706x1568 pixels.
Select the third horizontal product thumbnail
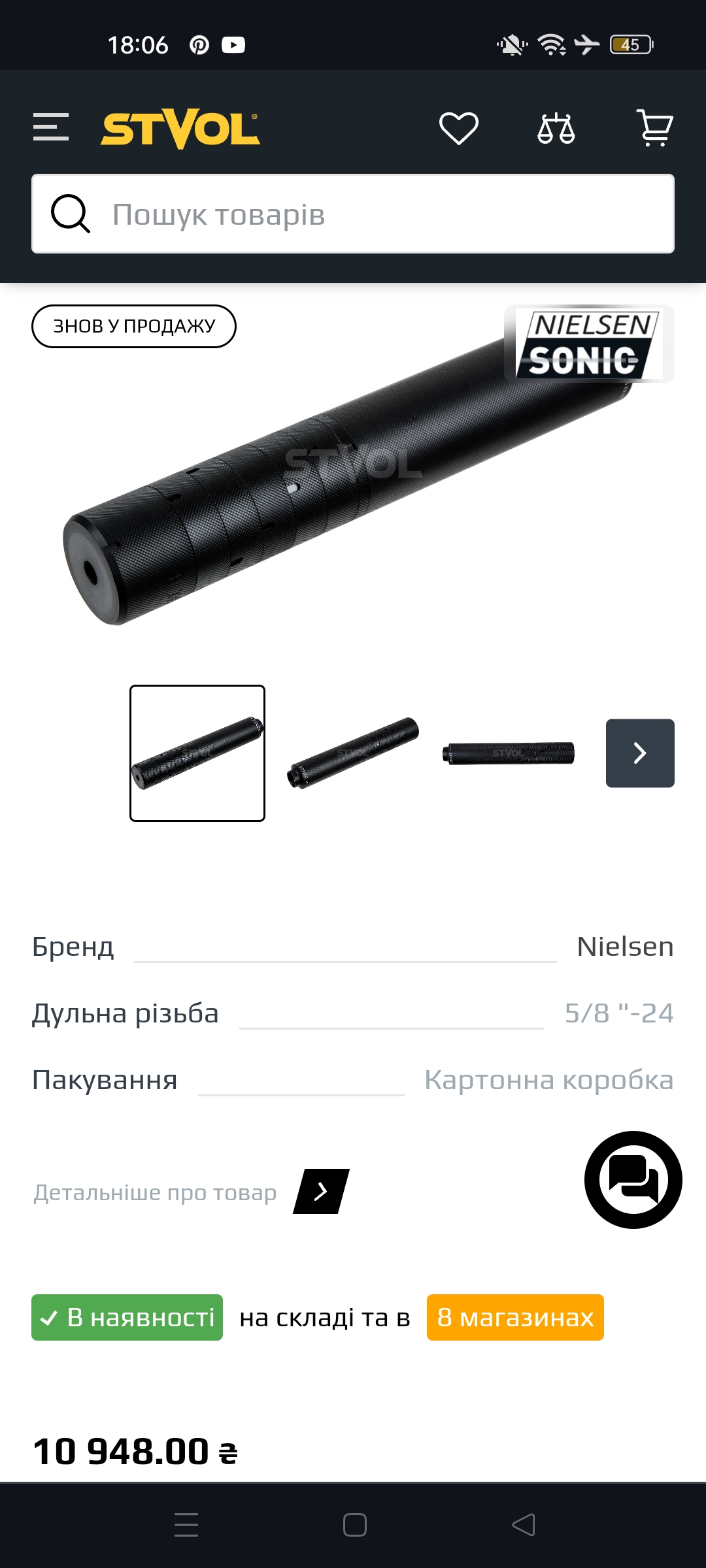pos(509,753)
